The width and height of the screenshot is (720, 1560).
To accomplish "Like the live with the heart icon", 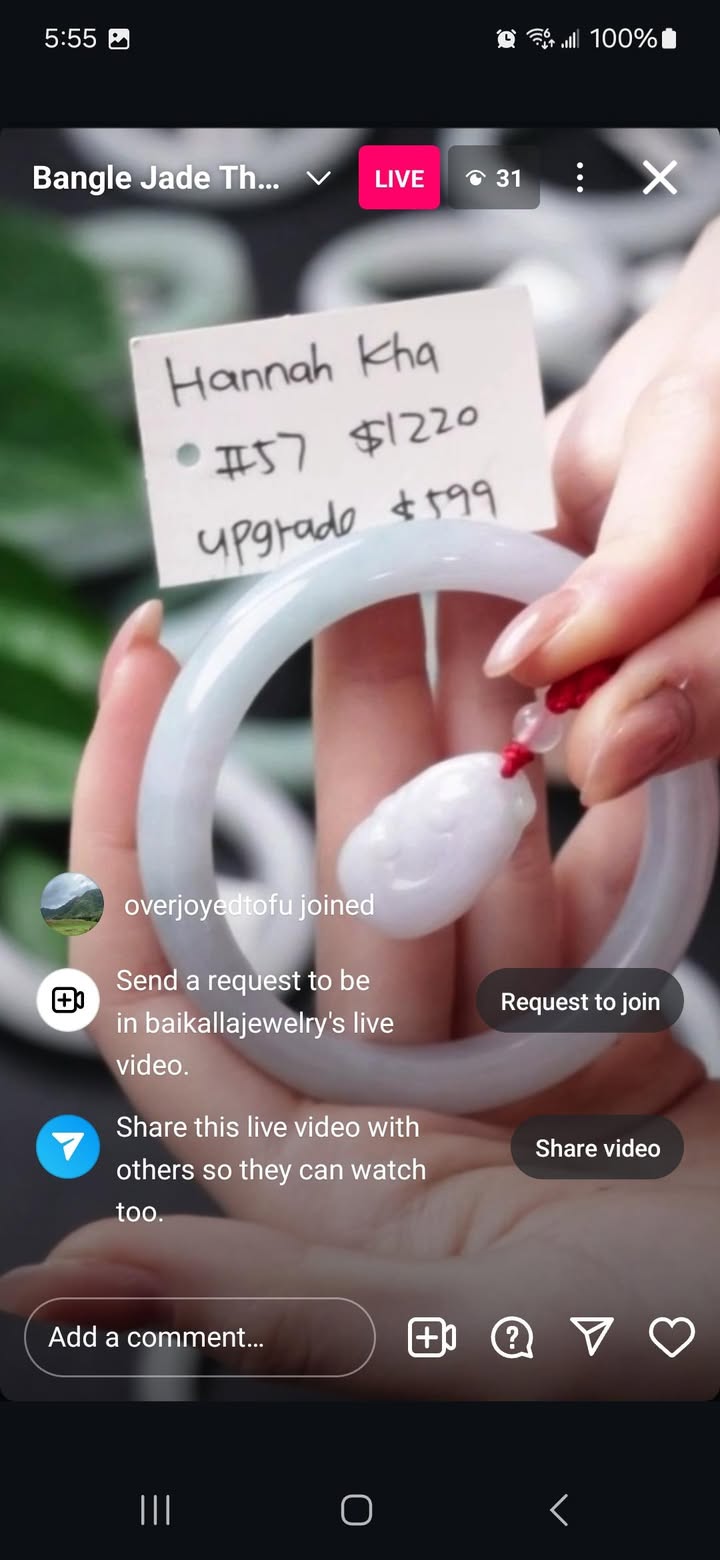I will (671, 1337).
